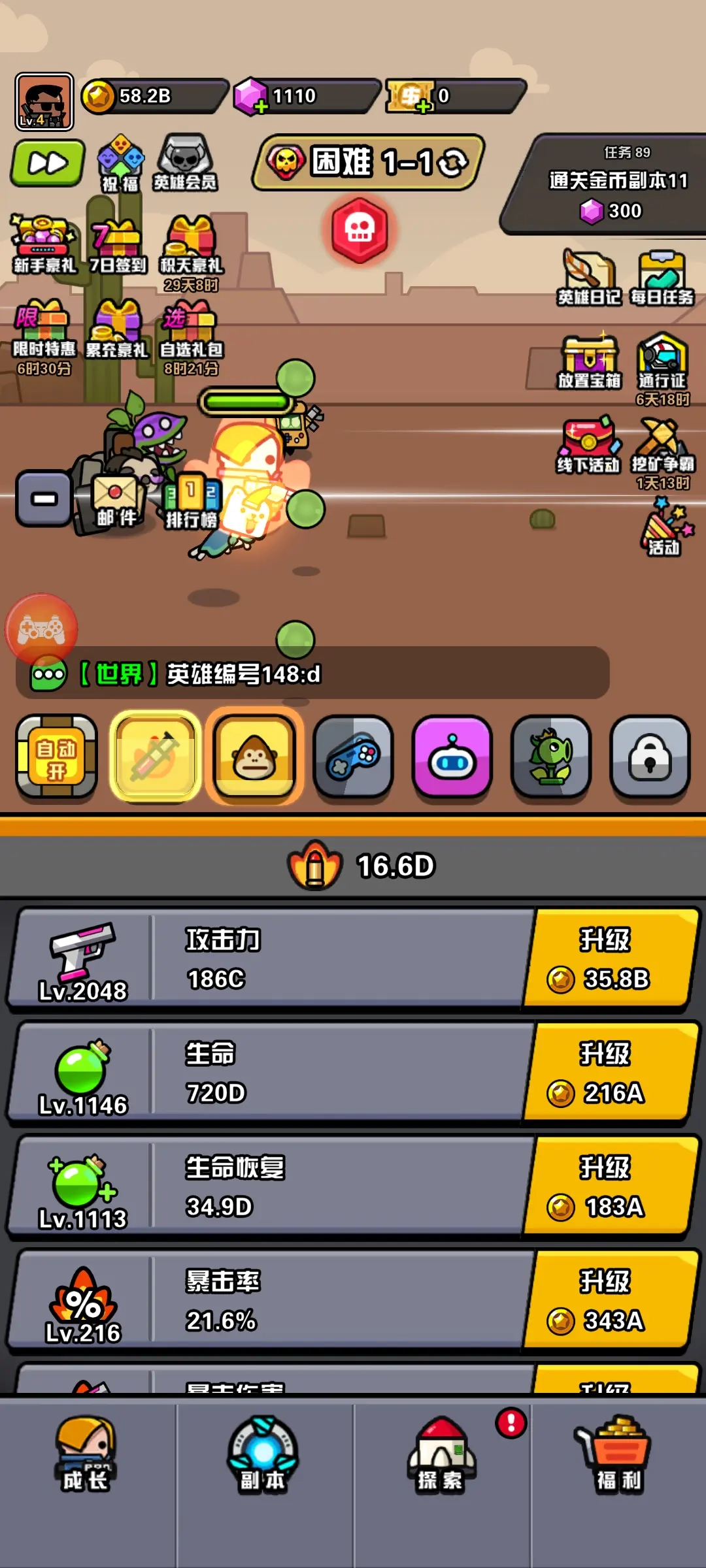
Task: Collapse the side menu with minus button
Action: pyautogui.click(x=44, y=499)
